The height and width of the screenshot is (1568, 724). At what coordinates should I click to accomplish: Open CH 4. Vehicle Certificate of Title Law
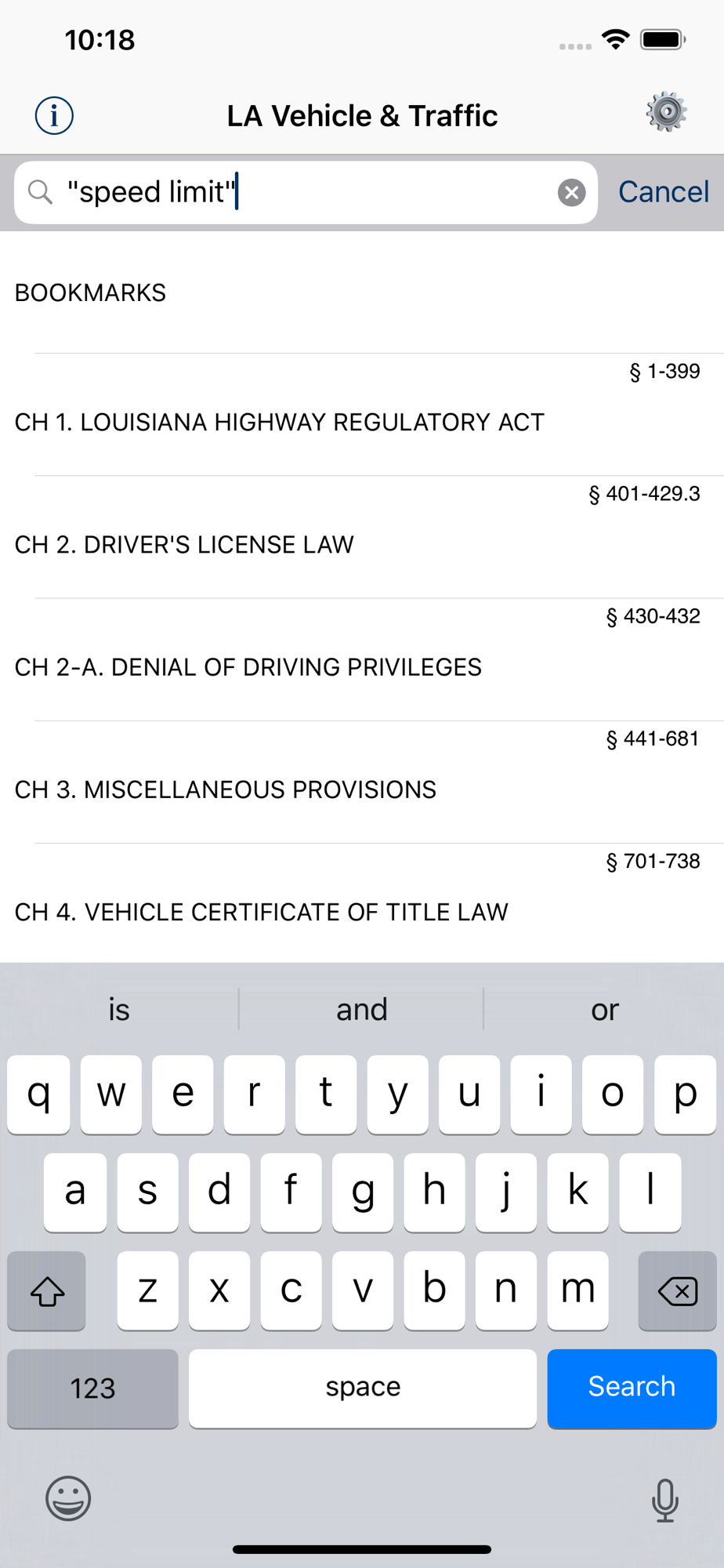click(x=362, y=903)
